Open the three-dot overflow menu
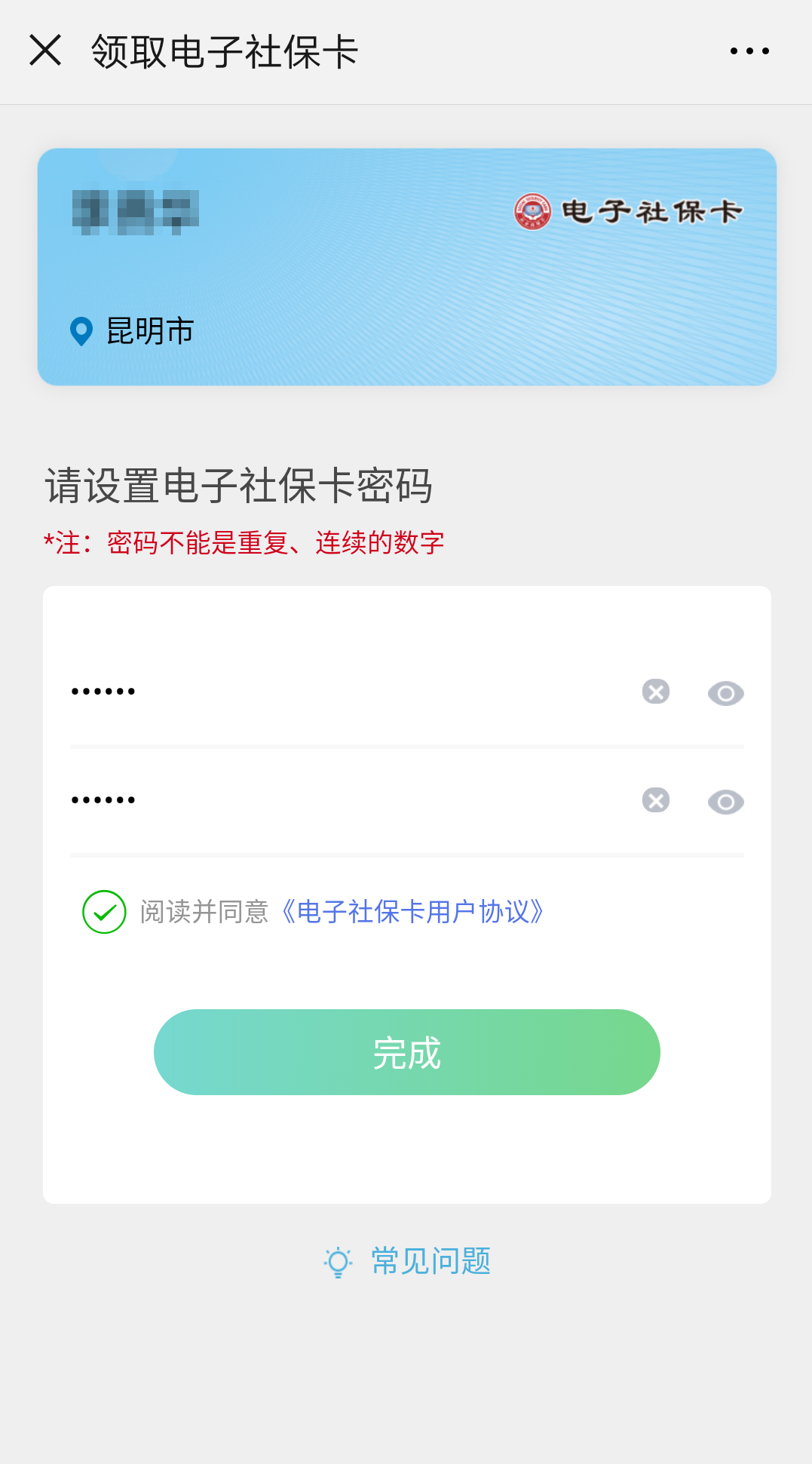 click(749, 51)
